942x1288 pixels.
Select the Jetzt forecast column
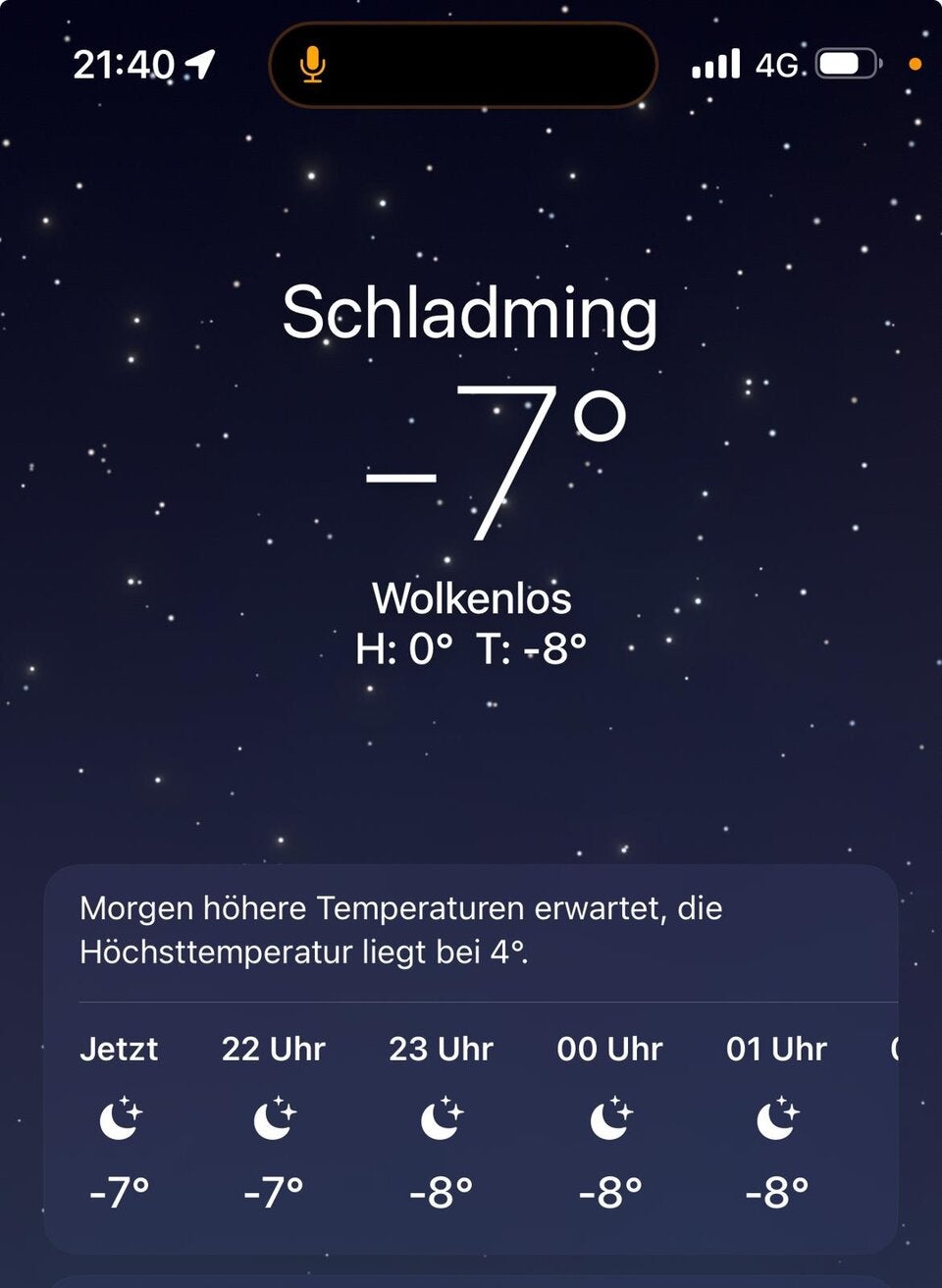120,1118
